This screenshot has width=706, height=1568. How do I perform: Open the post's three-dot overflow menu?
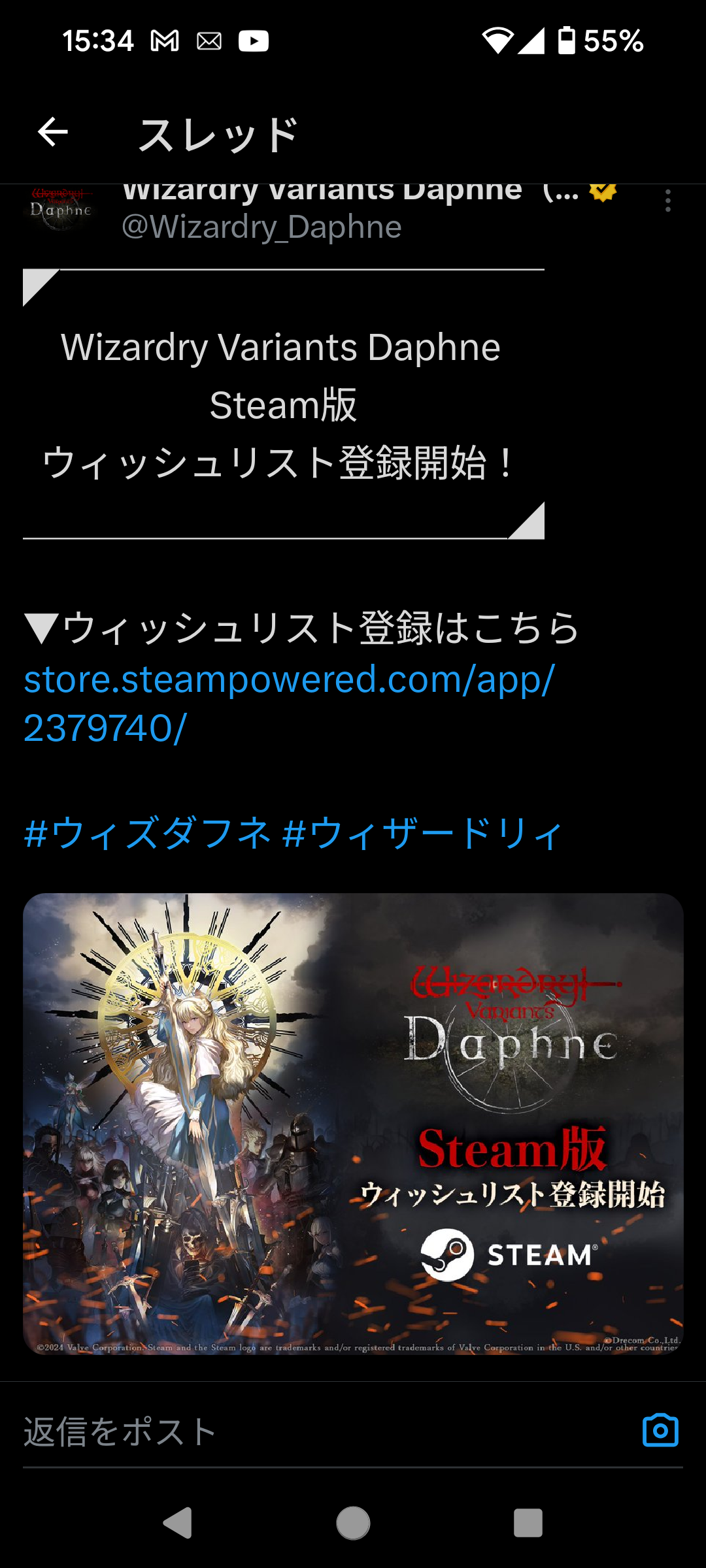click(667, 201)
